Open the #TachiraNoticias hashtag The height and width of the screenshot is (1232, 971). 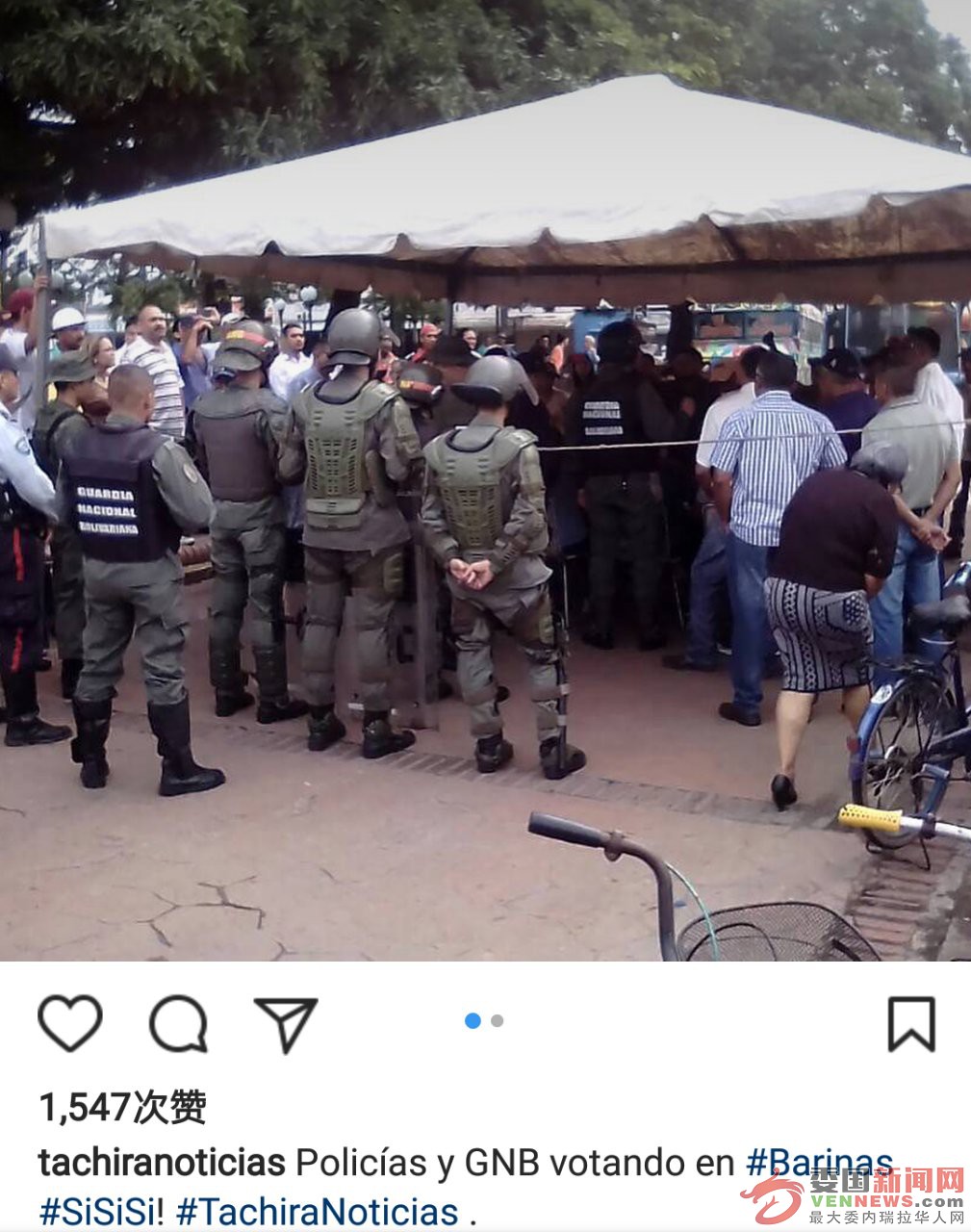pos(318,1211)
